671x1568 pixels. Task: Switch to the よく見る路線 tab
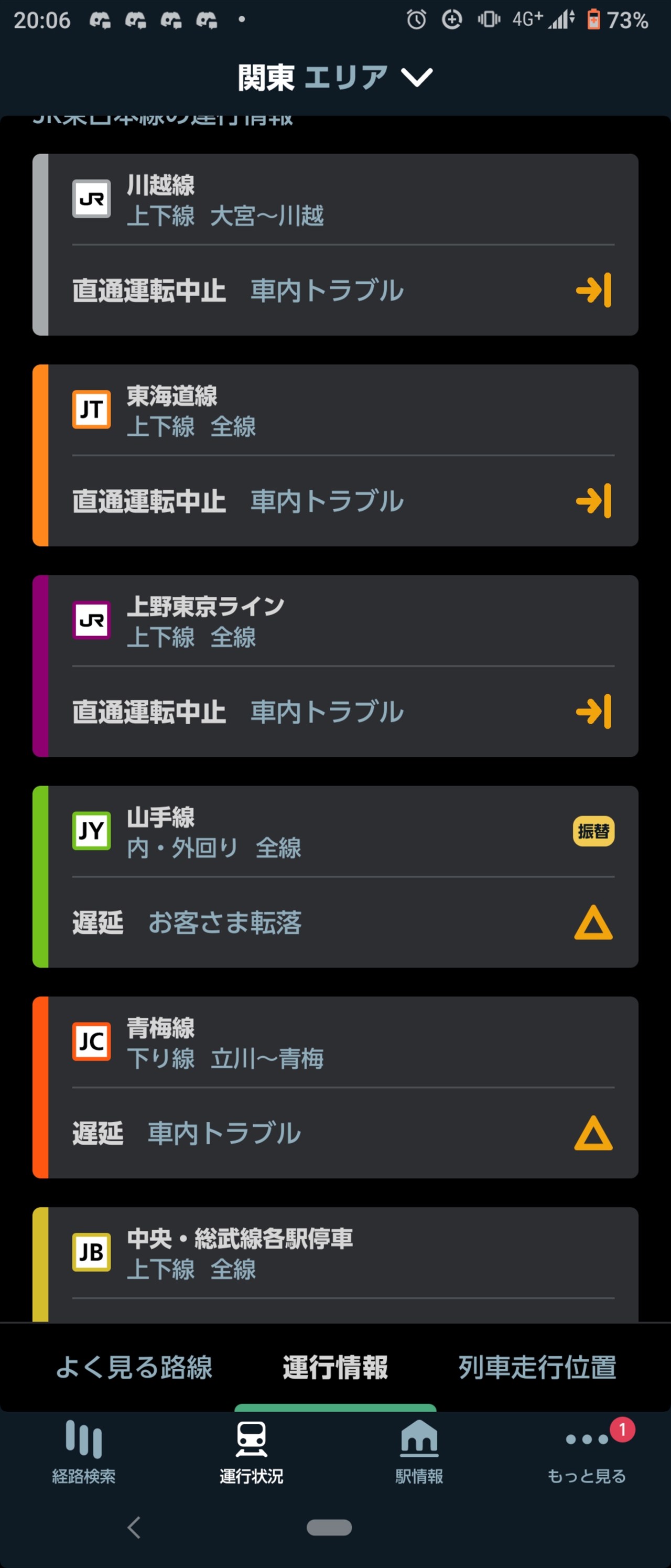134,1367
